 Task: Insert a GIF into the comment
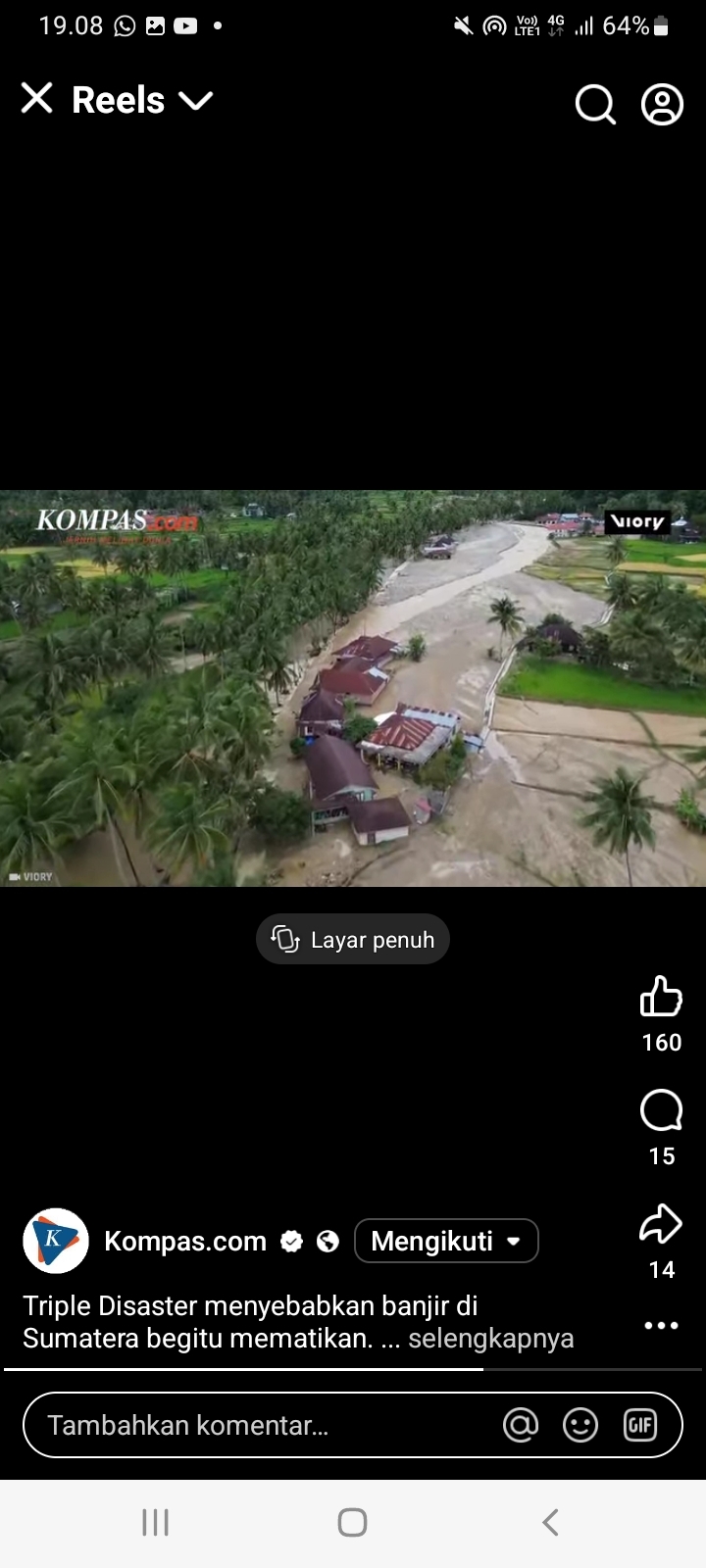pyautogui.click(x=640, y=1426)
